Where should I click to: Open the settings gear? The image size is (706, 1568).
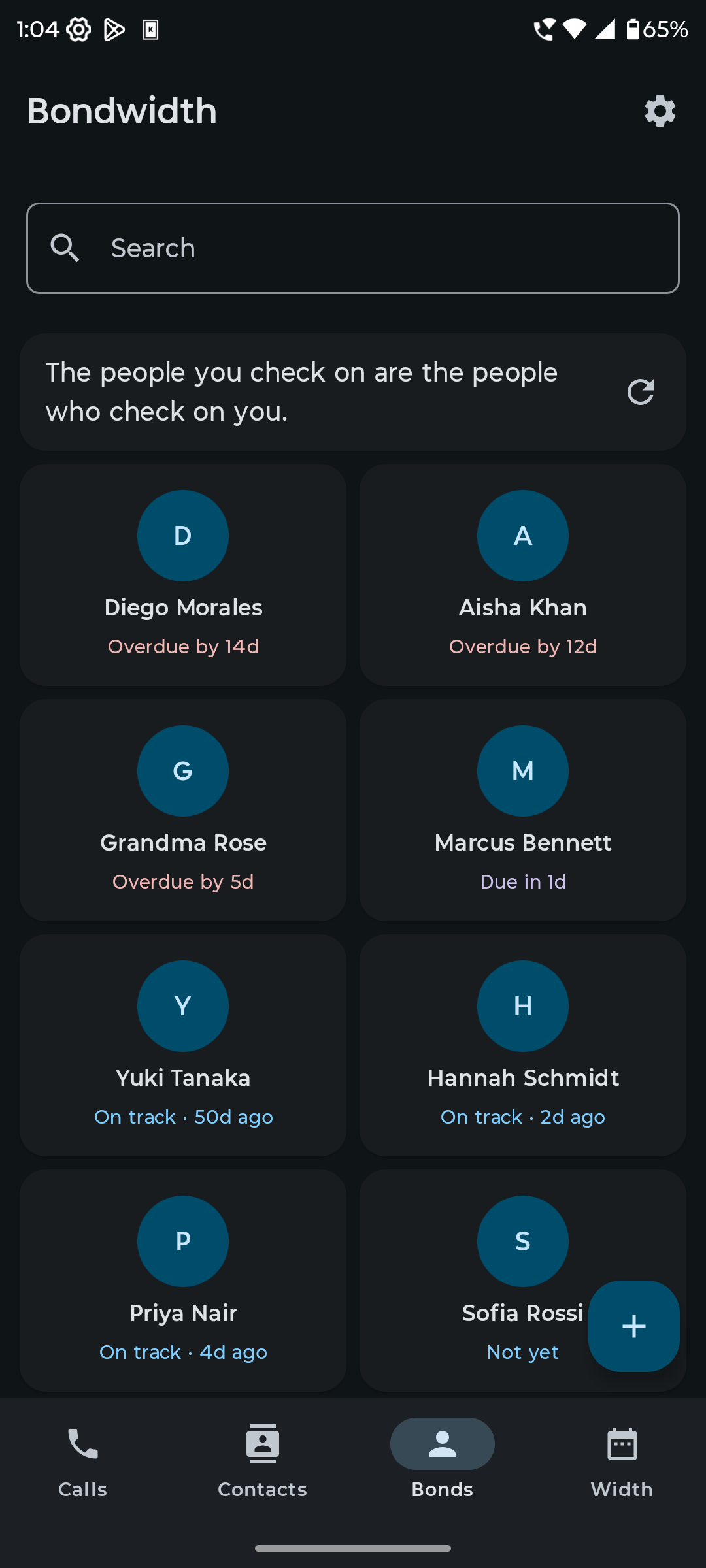point(660,111)
